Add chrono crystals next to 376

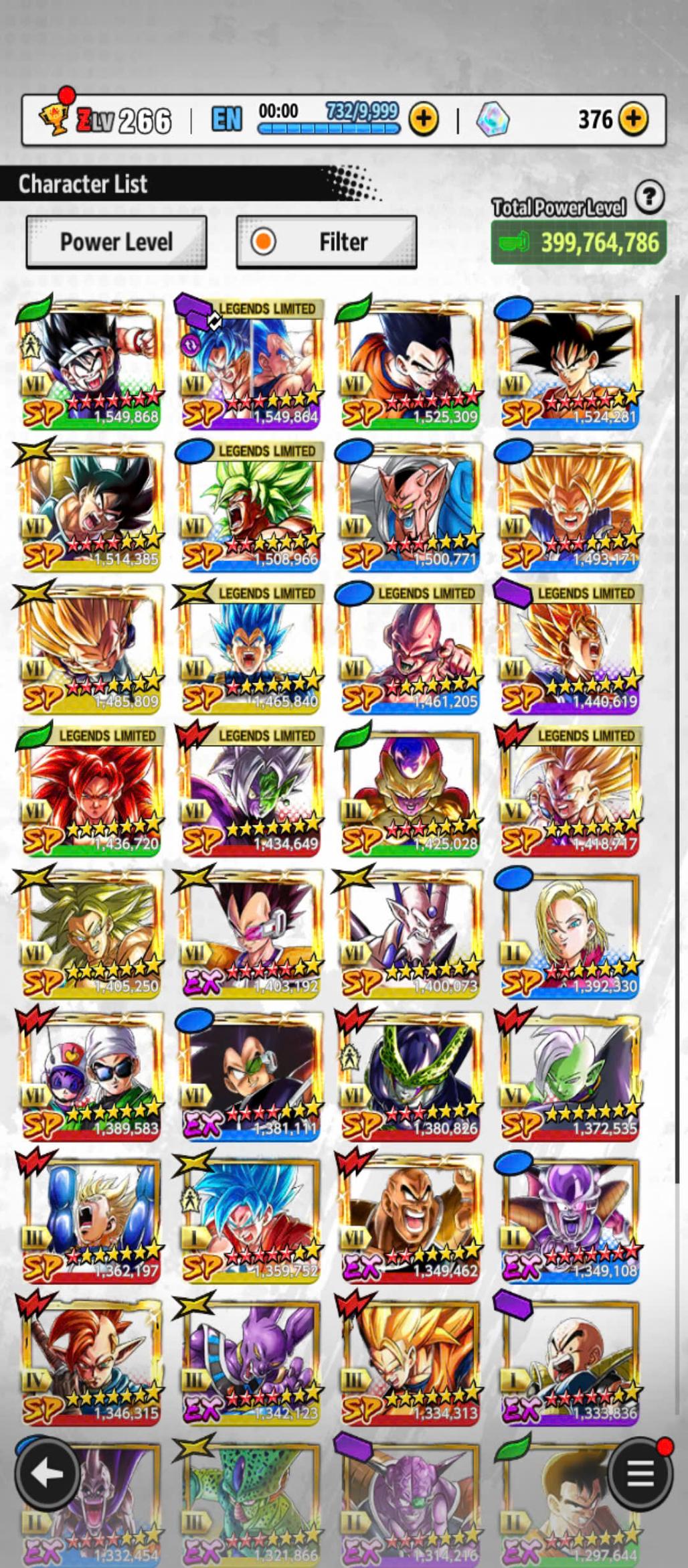pos(632,119)
